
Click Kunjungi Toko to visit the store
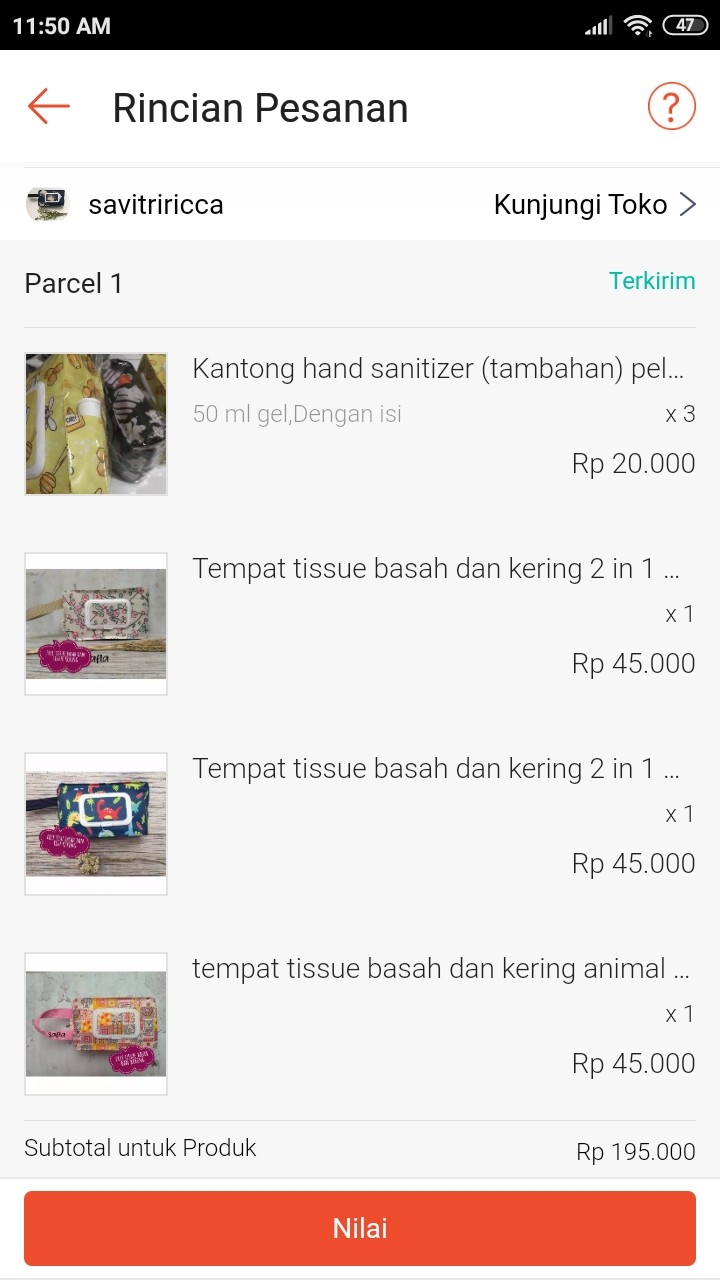pos(580,204)
